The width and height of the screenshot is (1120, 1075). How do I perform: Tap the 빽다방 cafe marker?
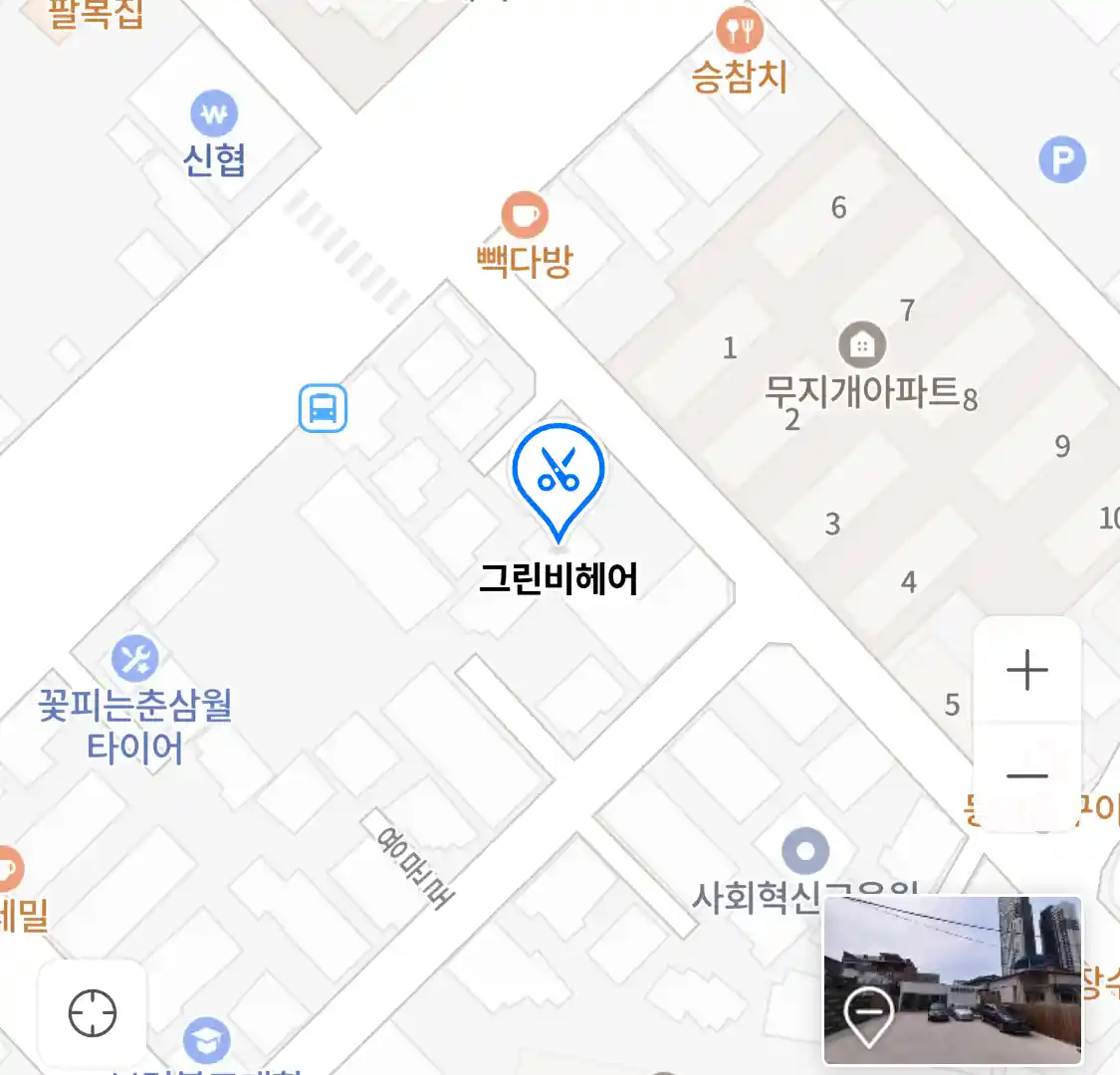click(525, 214)
